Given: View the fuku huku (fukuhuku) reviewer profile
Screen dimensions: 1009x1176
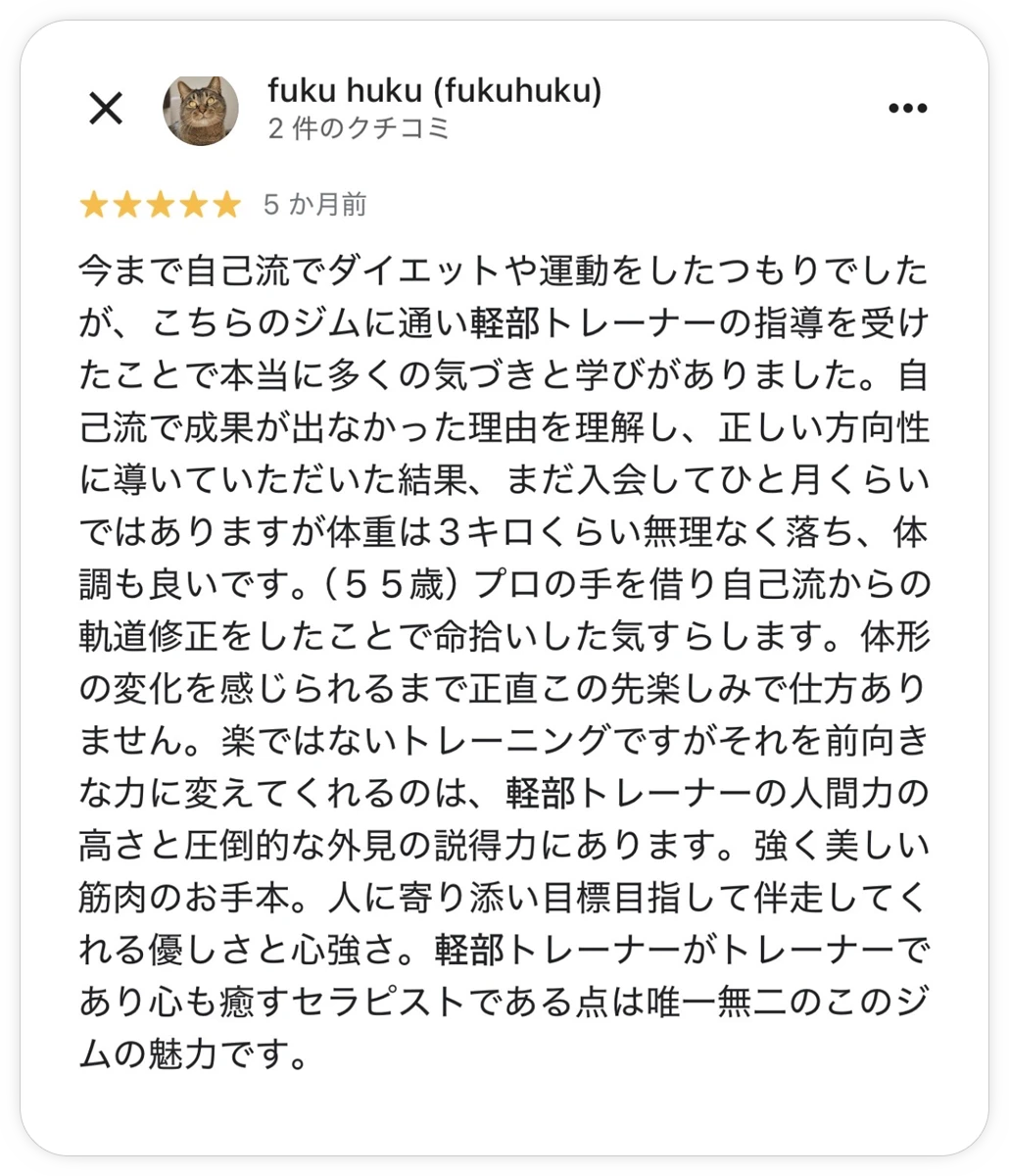Looking at the screenshot, I should point(434,92).
